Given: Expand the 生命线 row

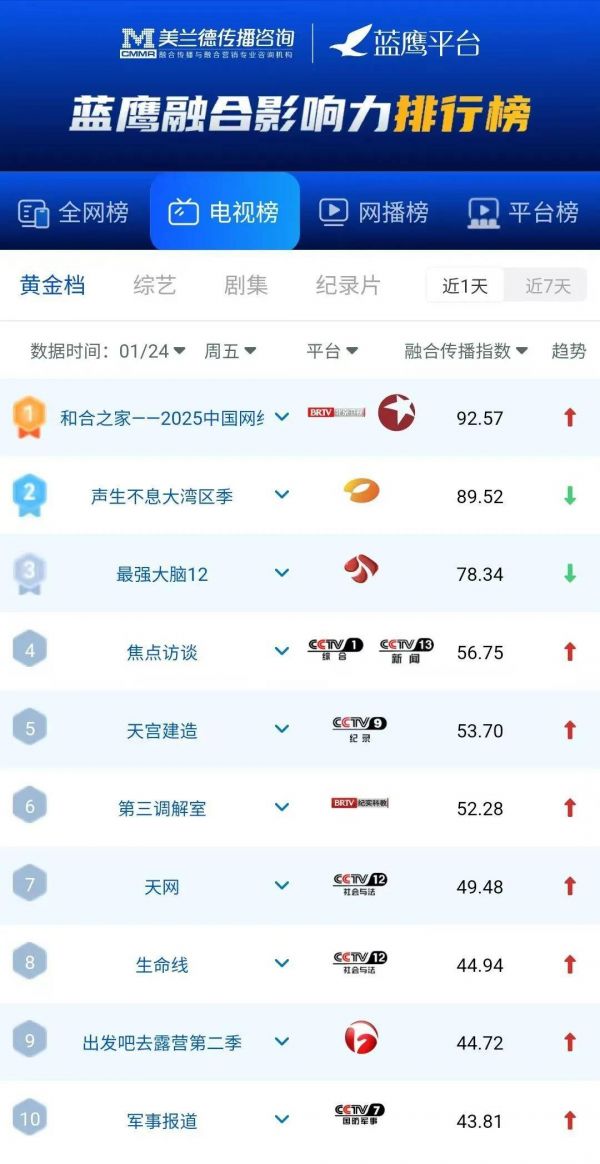Looking at the screenshot, I should point(282,963).
